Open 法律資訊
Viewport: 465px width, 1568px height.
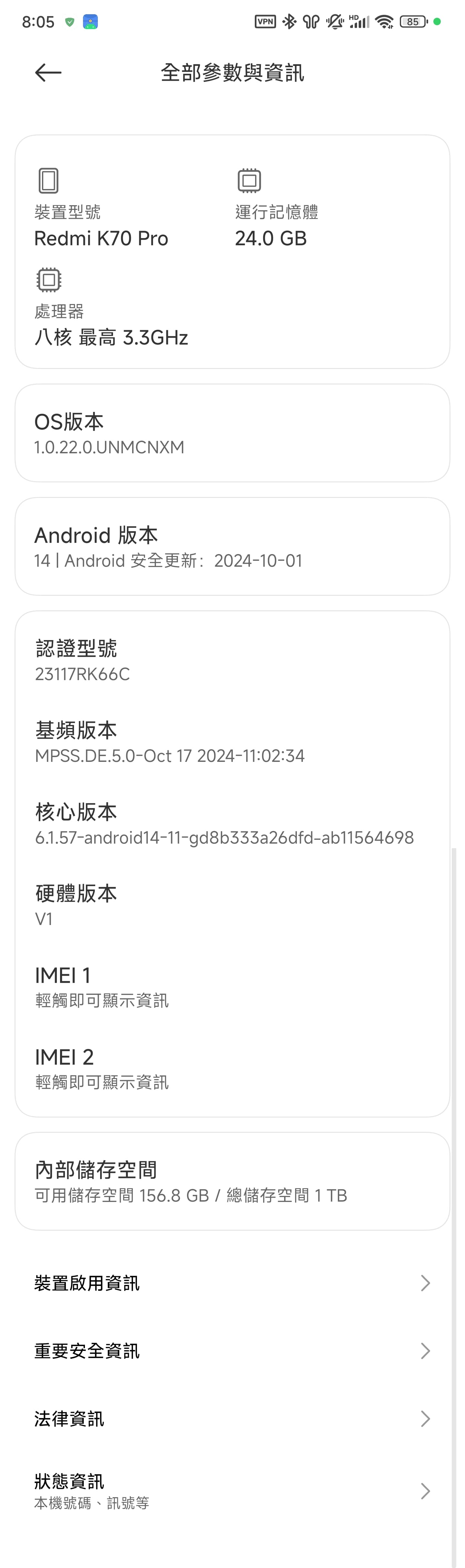tap(232, 1419)
